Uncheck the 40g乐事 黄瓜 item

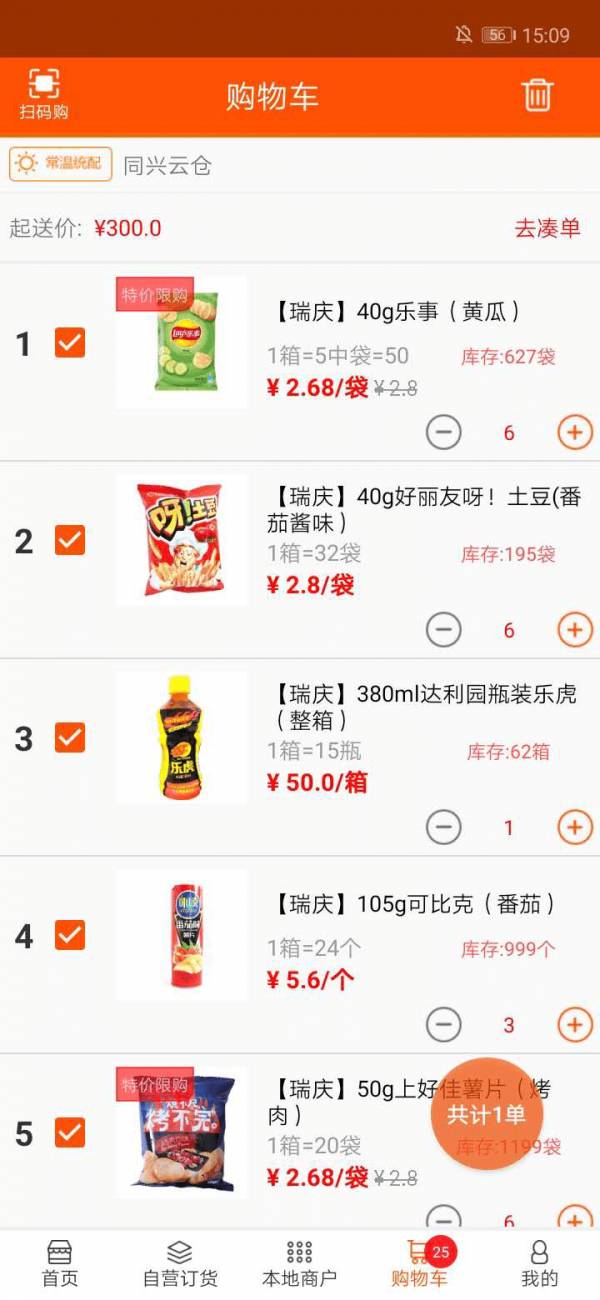(x=70, y=343)
